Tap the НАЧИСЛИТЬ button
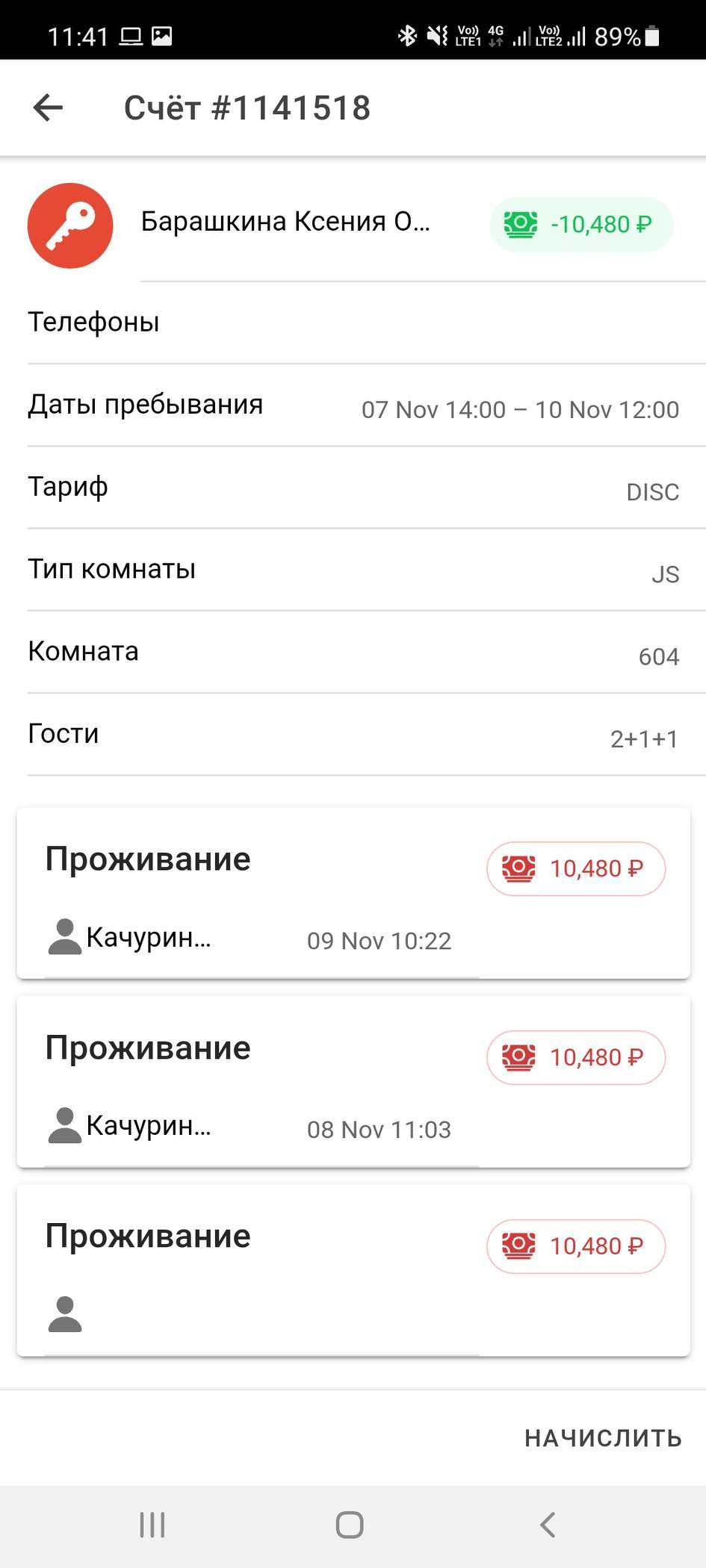This screenshot has width=706, height=1568. coord(603,1438)
